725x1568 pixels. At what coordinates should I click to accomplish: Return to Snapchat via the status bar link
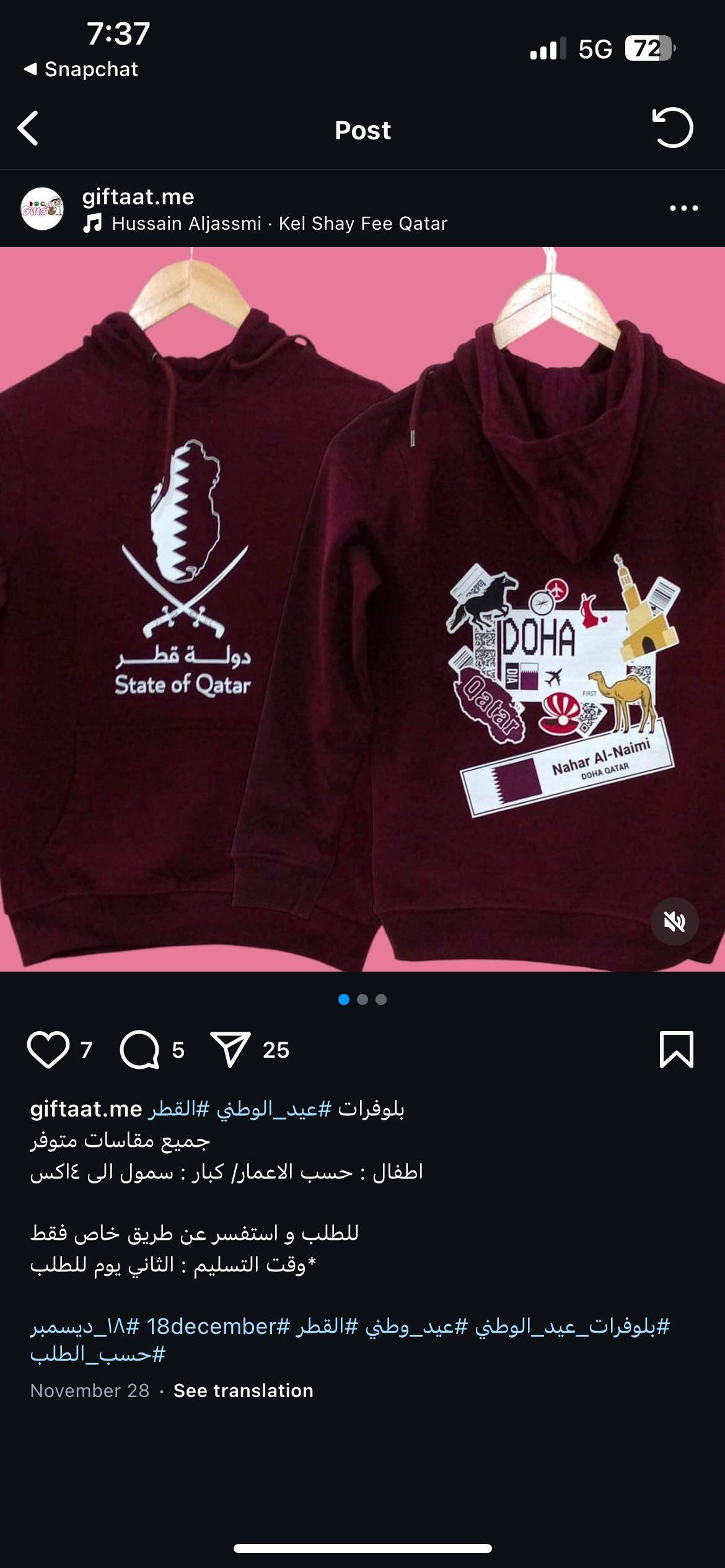[81, 69]
